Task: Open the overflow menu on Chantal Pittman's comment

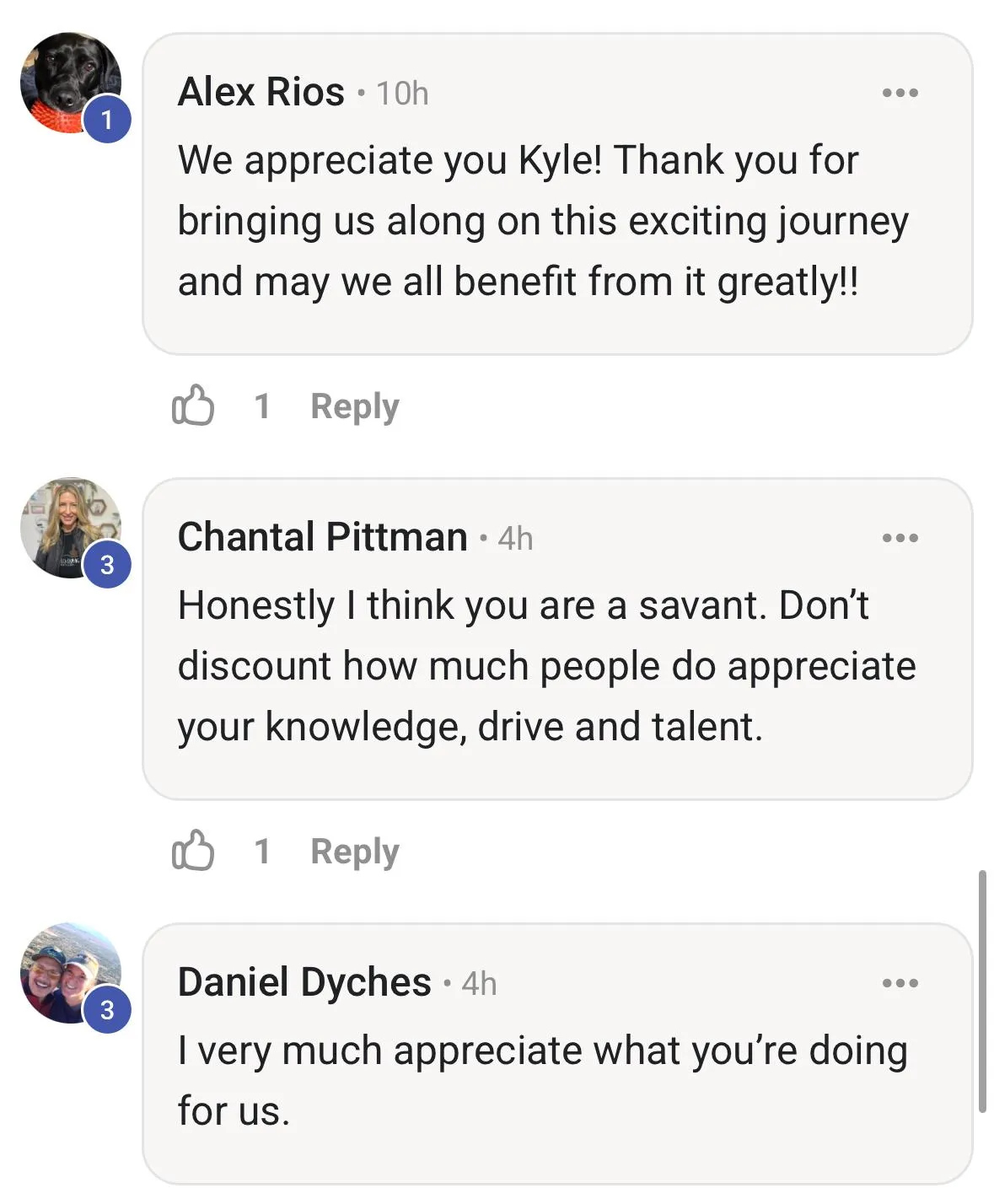Action: (900, 538)
